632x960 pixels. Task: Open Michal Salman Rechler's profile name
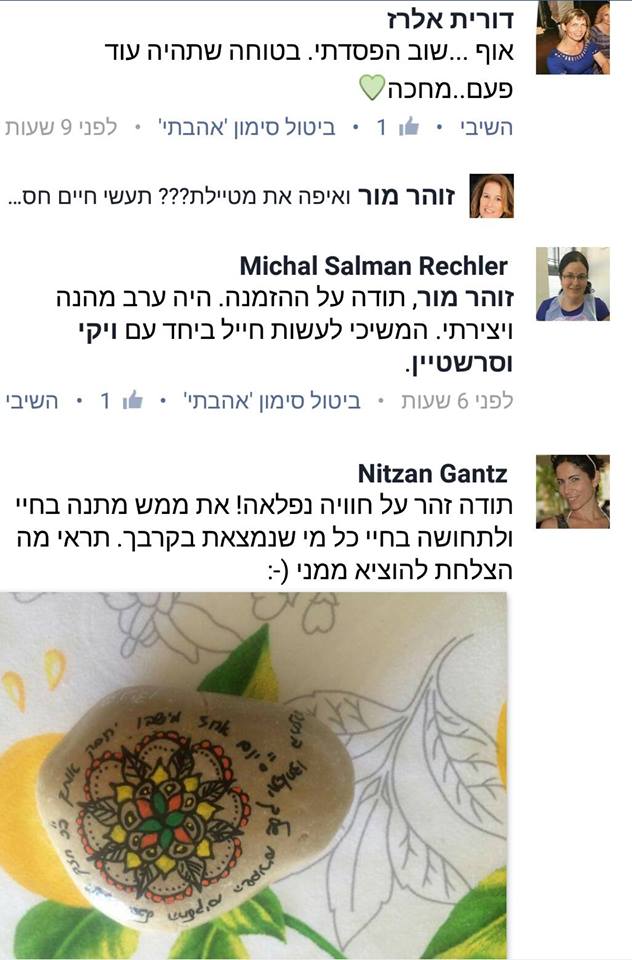(374, 266)
